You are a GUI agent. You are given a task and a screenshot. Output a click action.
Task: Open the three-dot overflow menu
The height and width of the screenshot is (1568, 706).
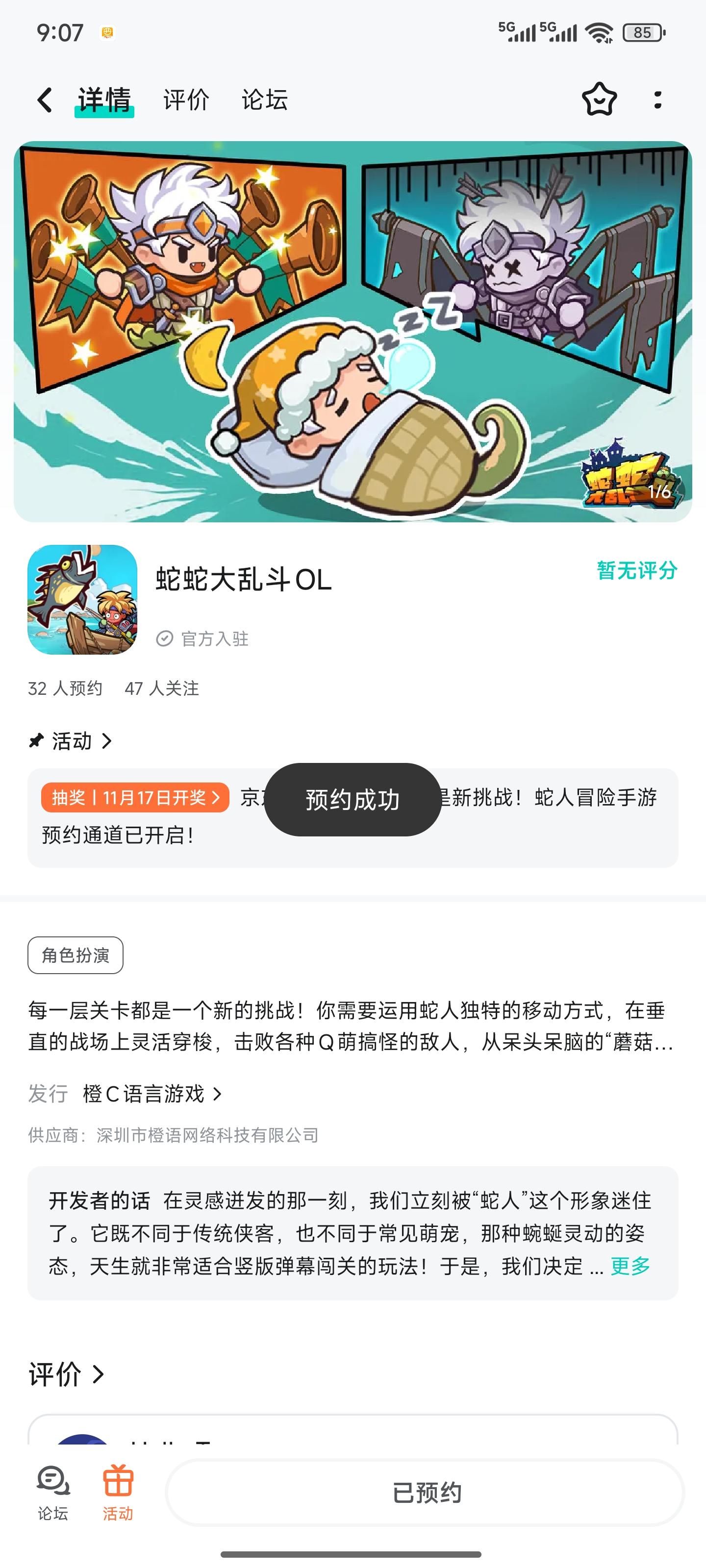(656, 101)
